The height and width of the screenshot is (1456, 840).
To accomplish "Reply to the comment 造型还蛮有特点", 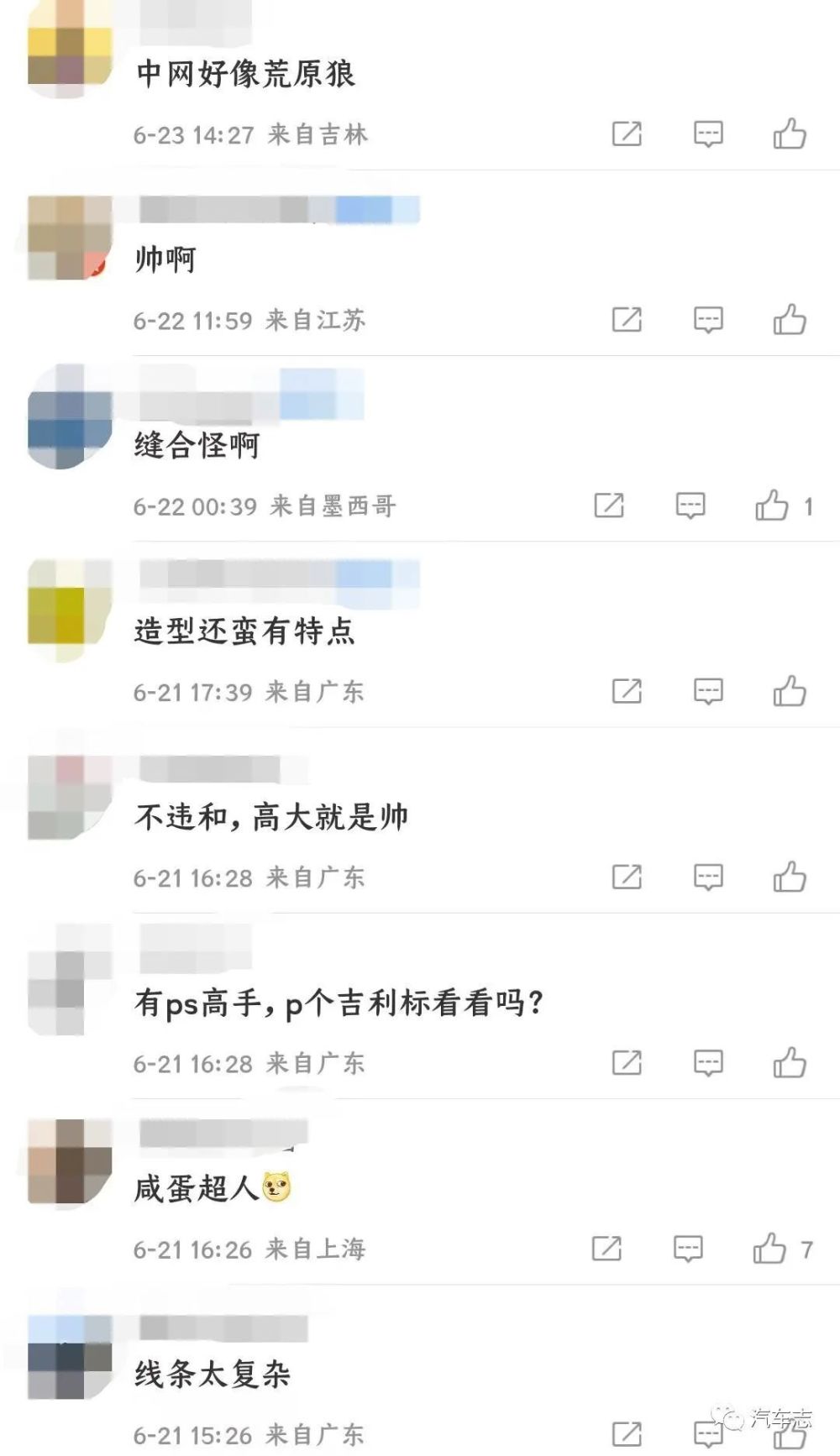I will tap(708, 692).
